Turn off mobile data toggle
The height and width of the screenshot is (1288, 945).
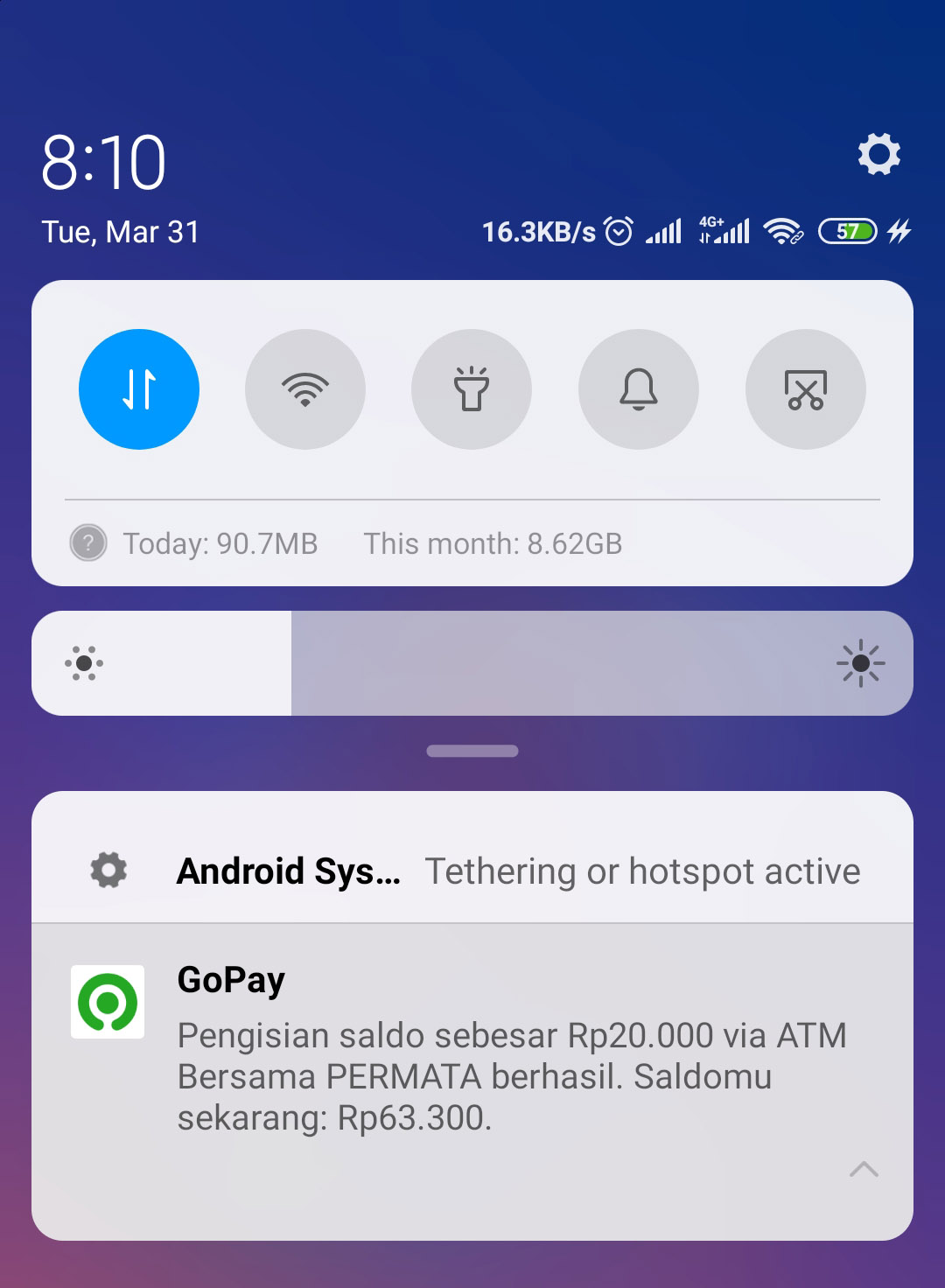[x=139, y=389]
